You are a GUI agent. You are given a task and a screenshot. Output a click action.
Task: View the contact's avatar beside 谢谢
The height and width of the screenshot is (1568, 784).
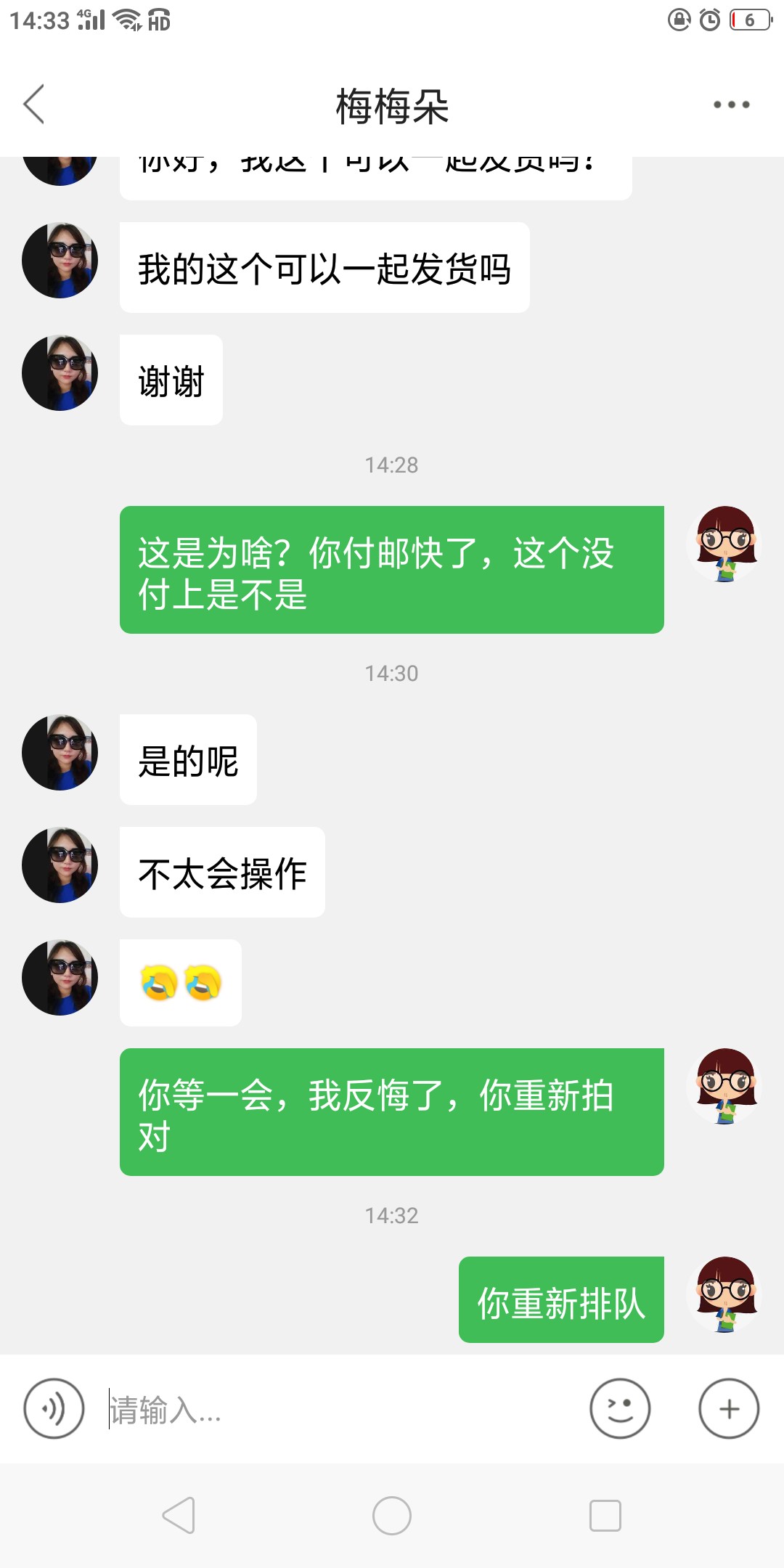[x=60, y=373]
